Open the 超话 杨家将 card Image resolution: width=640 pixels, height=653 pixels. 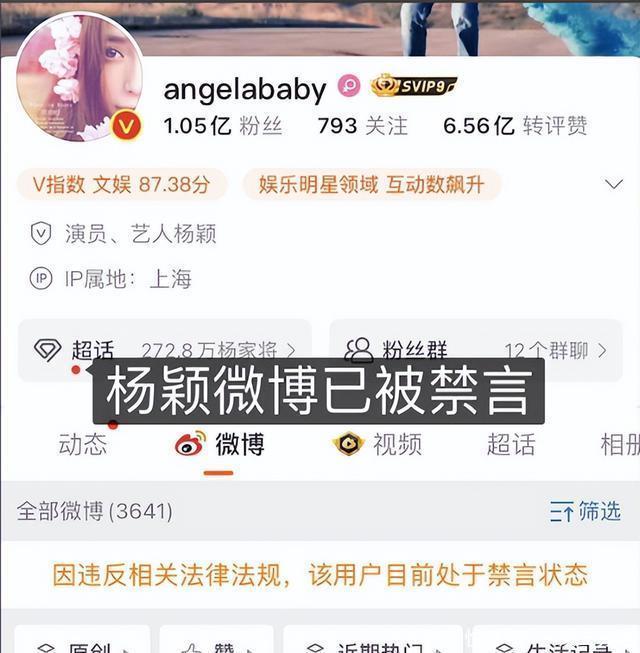(x=165, y=350)
